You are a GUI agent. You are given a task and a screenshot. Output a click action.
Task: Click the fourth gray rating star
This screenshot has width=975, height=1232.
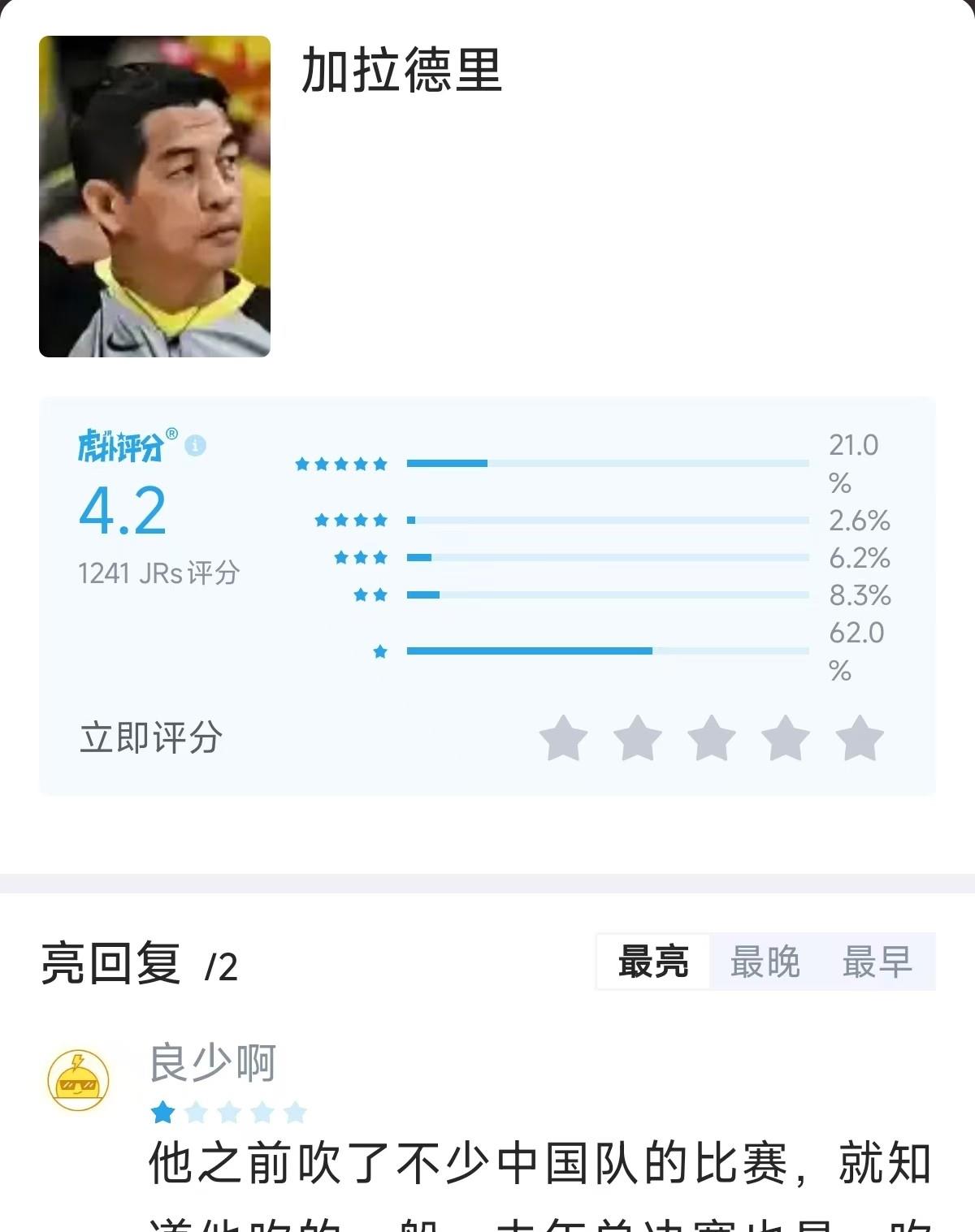tap(786, 737)
